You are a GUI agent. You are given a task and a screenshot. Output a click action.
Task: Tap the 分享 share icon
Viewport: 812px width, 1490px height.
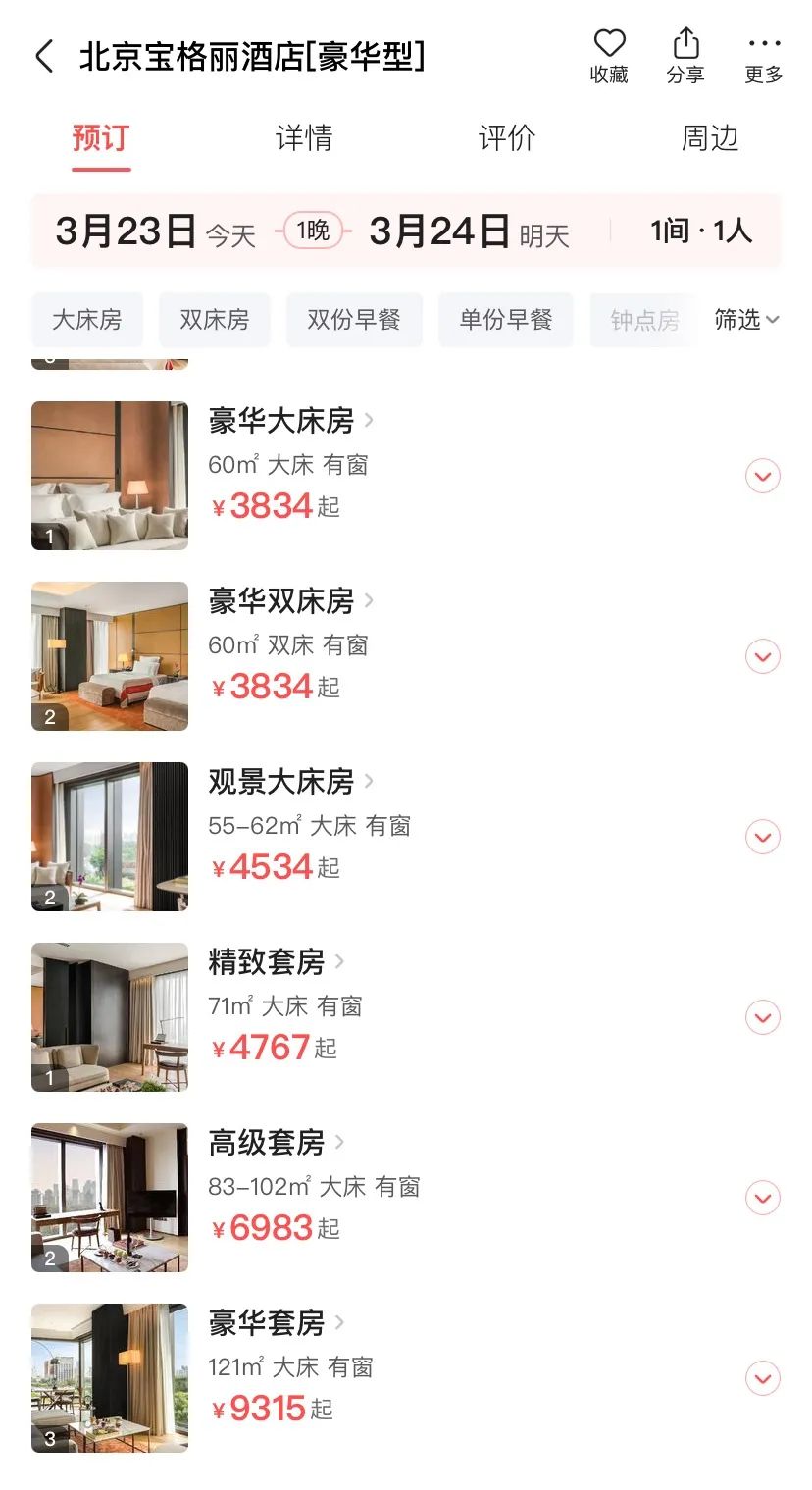685,44
